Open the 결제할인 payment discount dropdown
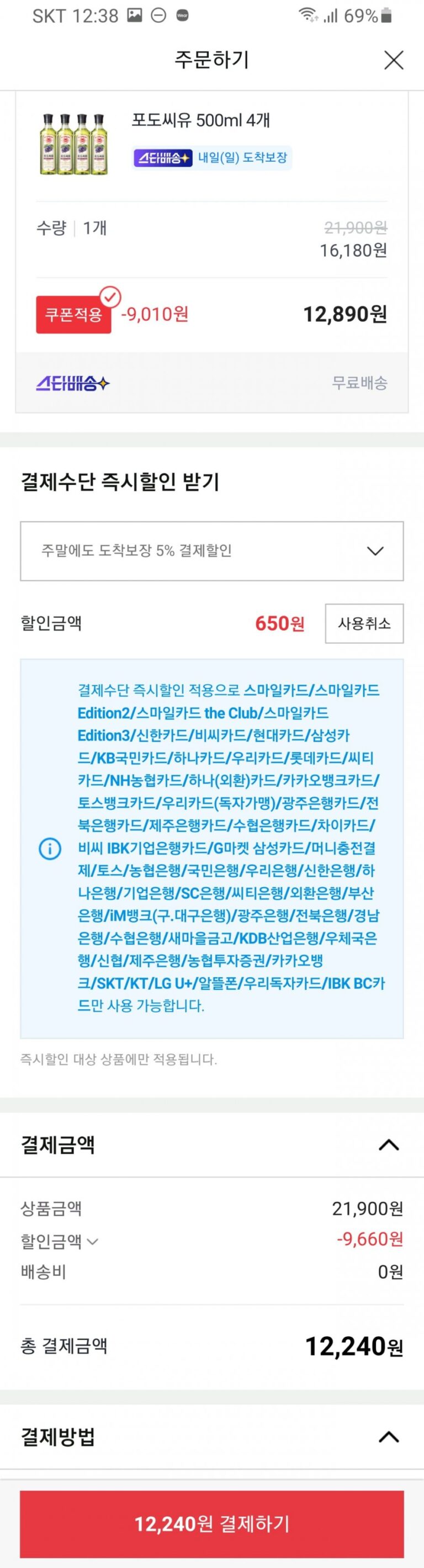 [x=211, y=551]
